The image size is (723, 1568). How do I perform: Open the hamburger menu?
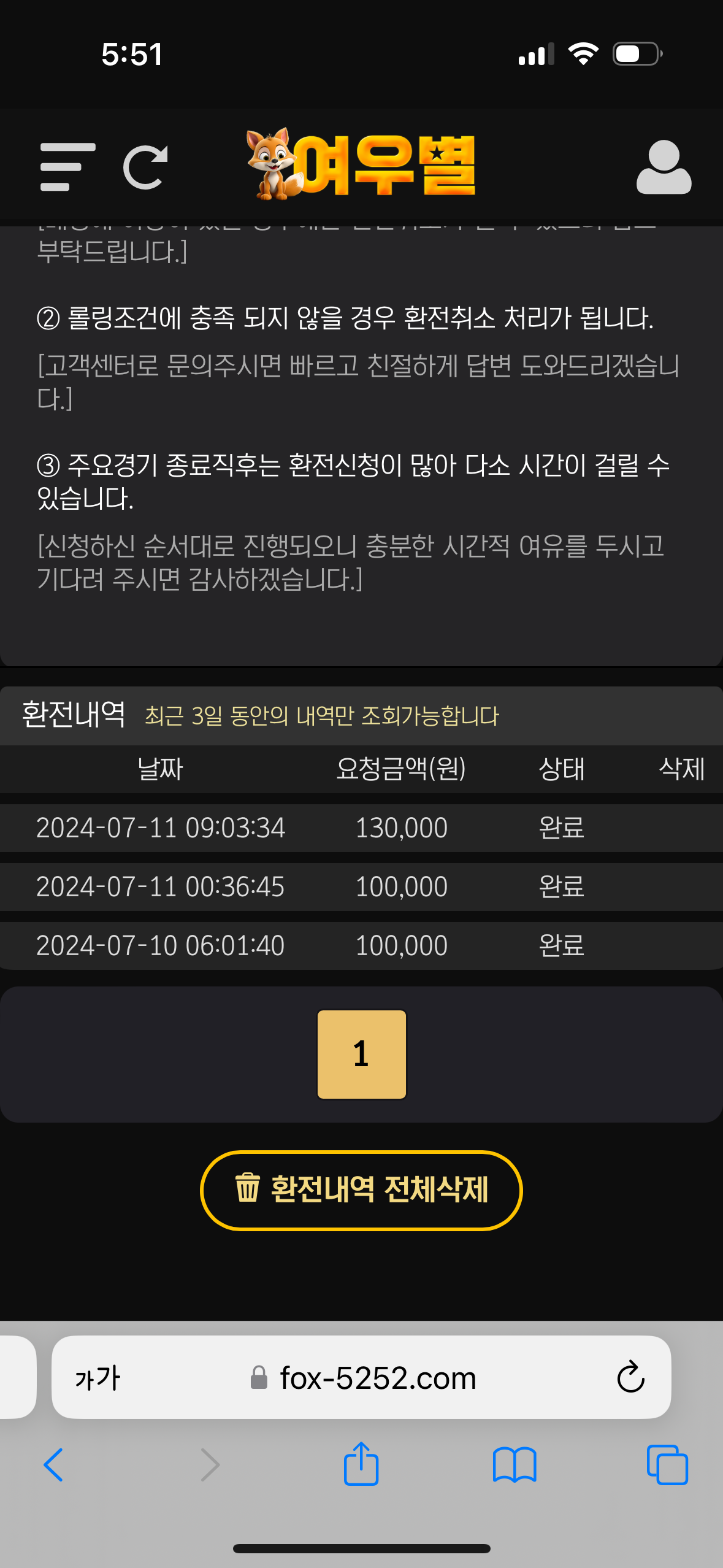(67, 167)
